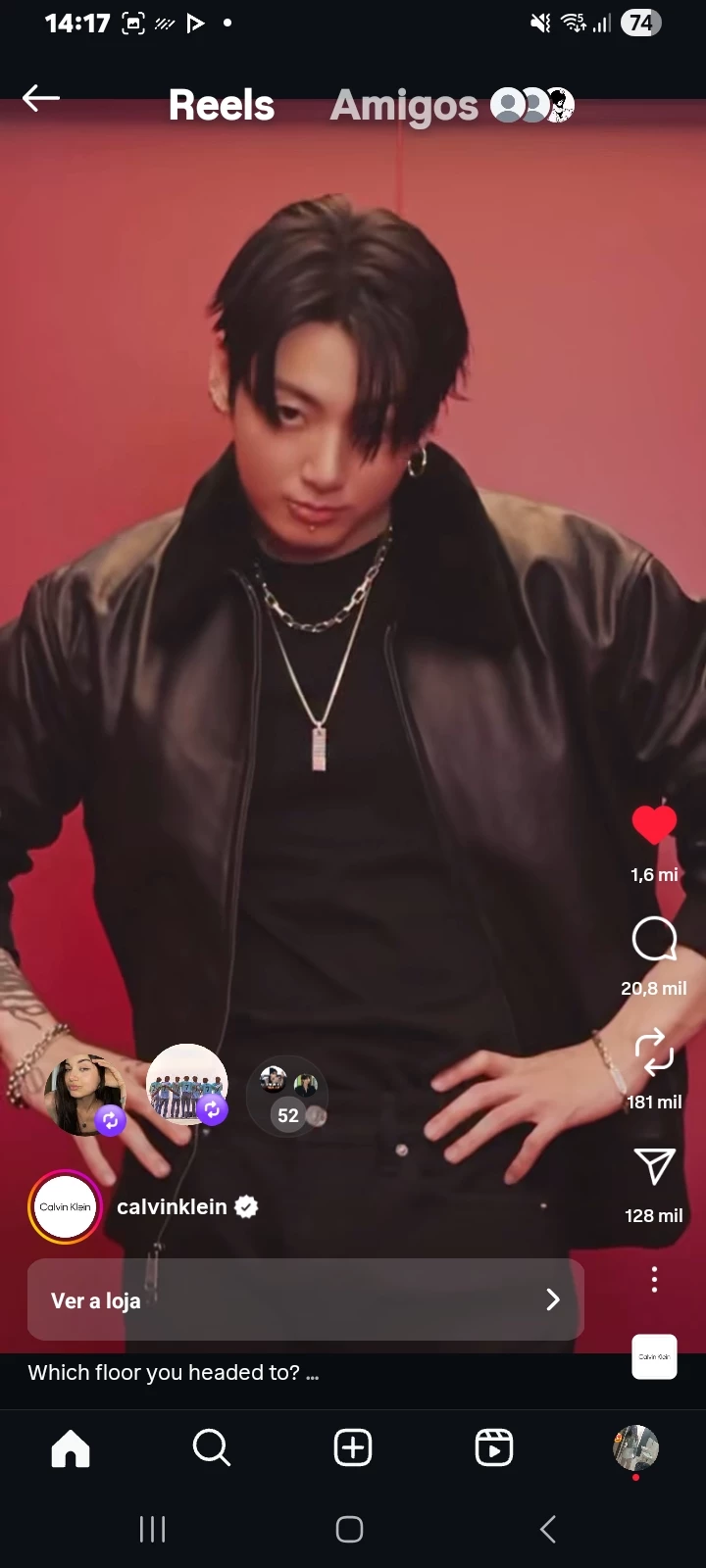
Task: Open calvinklein username profile
Action: coord(172,1206)
